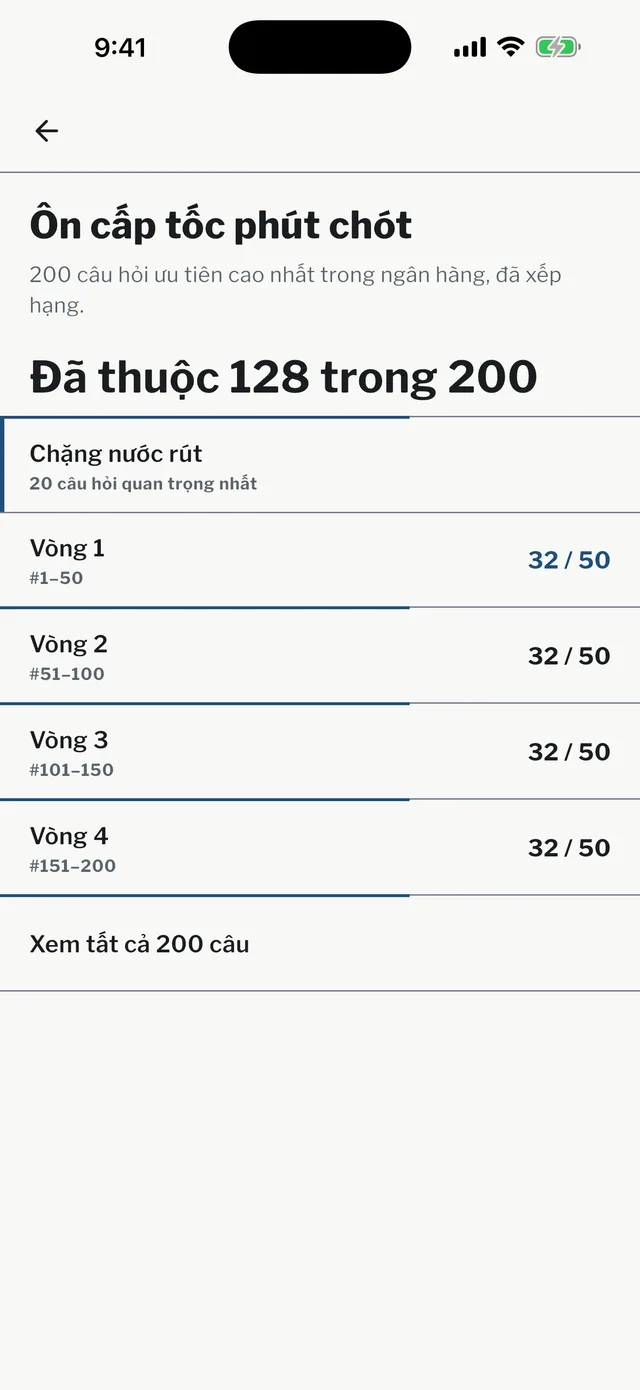Open Vòng 1 questions #1–50
The width and height of the screenshot is (640, 1390).
(x=320, y=561)
